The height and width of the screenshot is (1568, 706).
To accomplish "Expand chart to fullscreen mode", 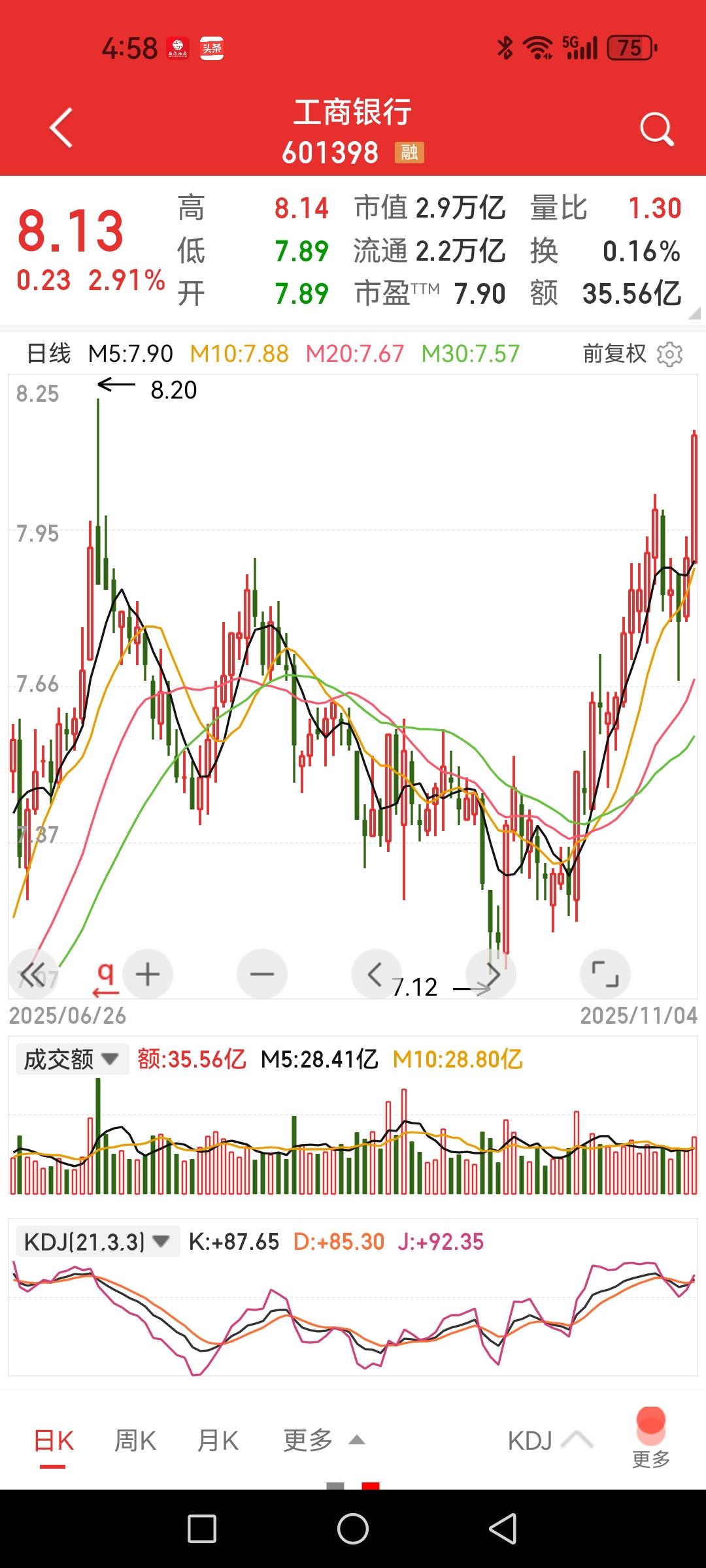I will 605,973.
